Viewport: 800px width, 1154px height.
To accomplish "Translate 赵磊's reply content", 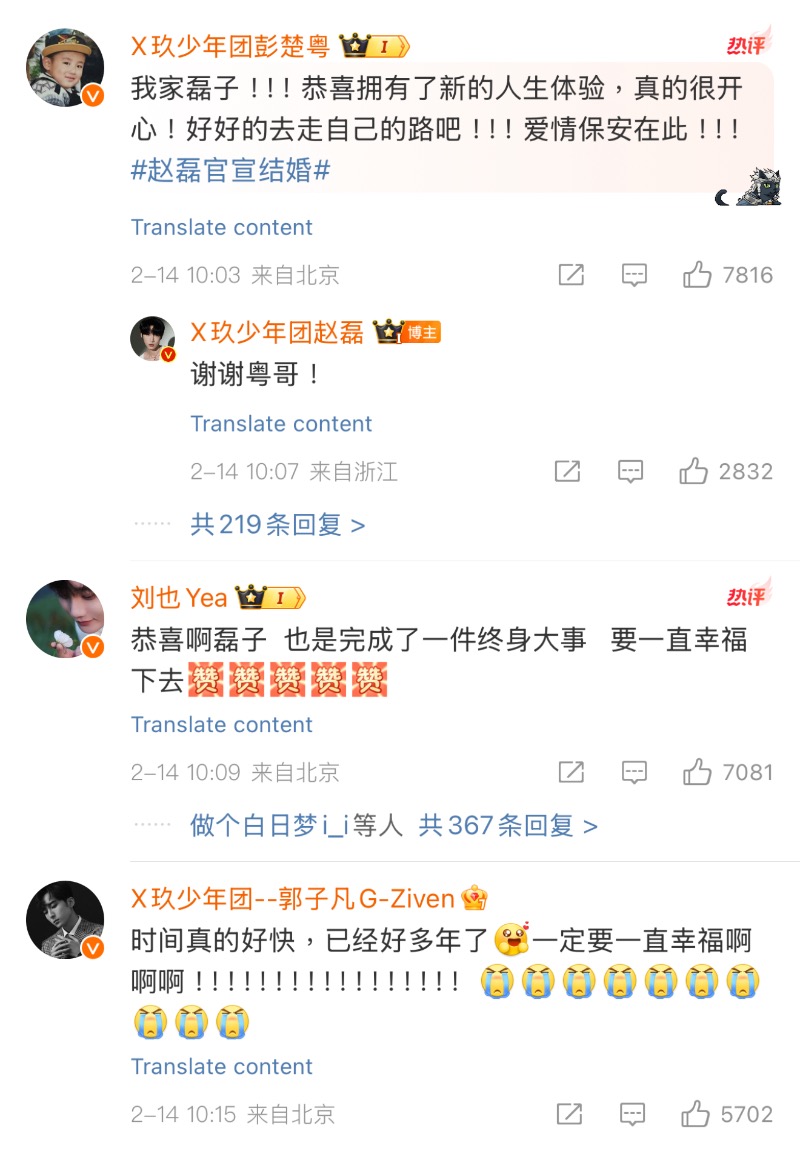I will coord(281,423).
